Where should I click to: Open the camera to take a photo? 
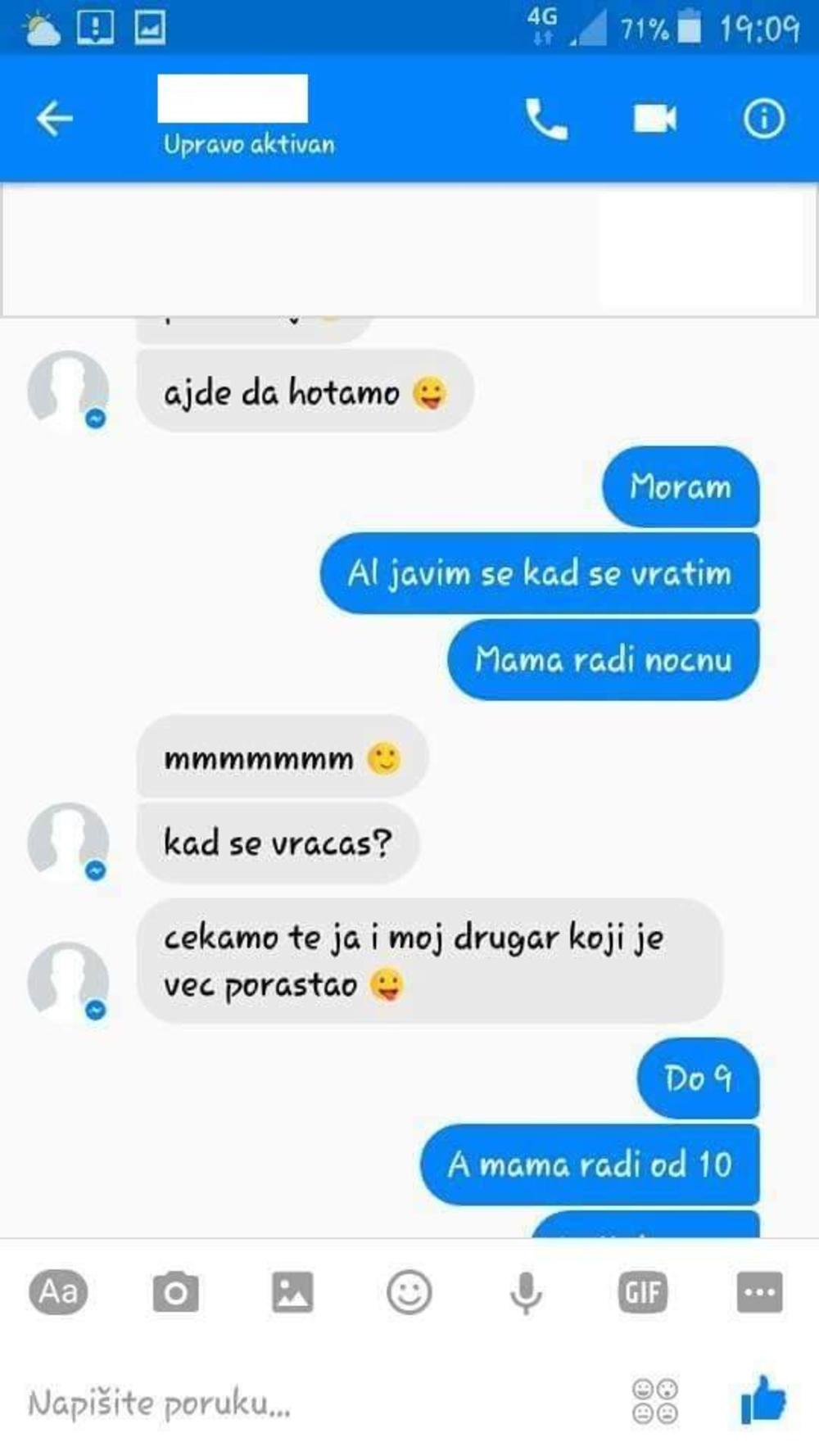(x=175, y=1292)
